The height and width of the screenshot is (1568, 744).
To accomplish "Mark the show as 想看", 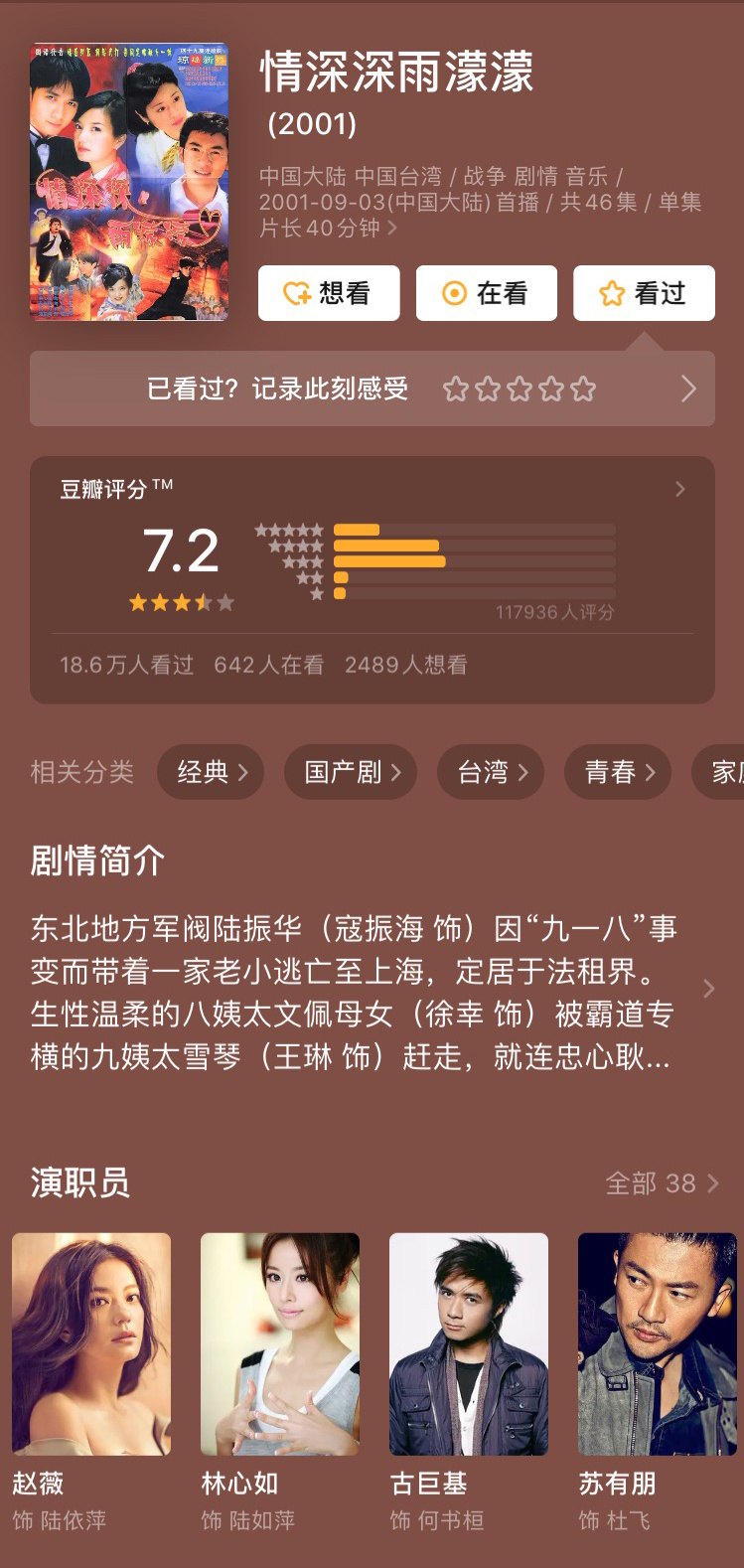I will [x=329, y=293].
